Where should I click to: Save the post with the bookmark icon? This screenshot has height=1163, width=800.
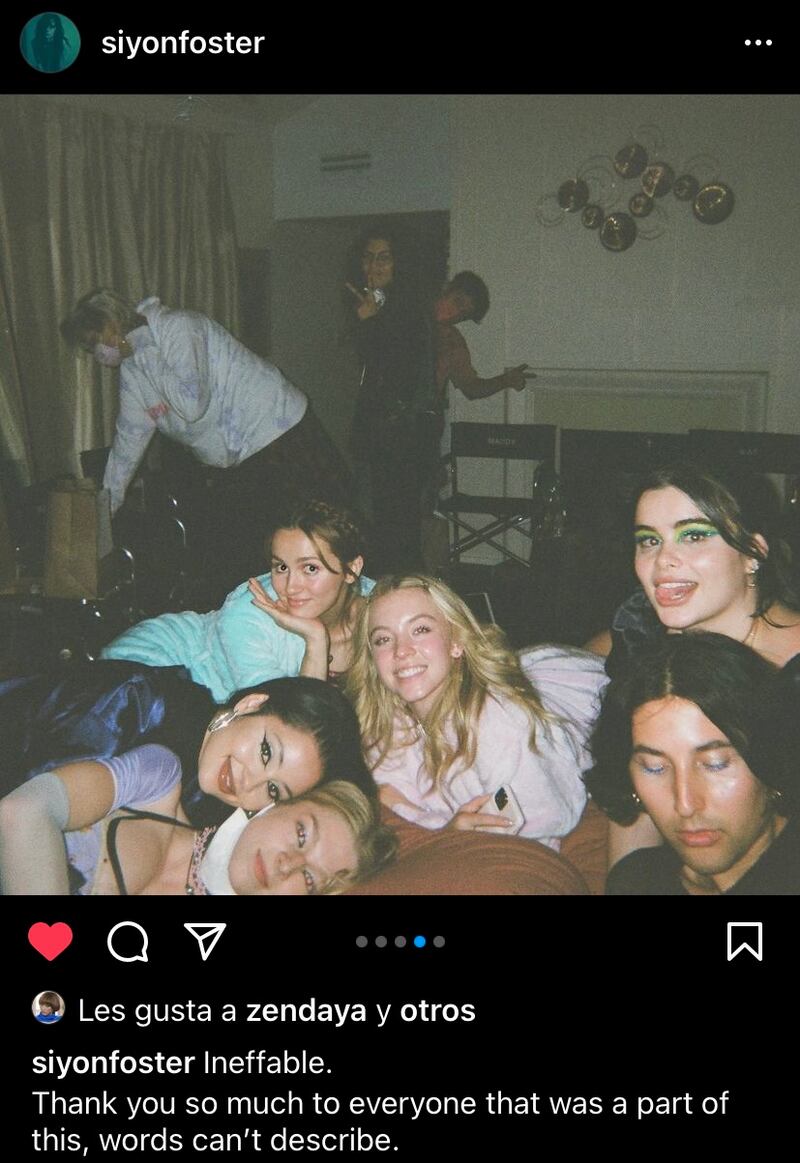pos(744,941)
